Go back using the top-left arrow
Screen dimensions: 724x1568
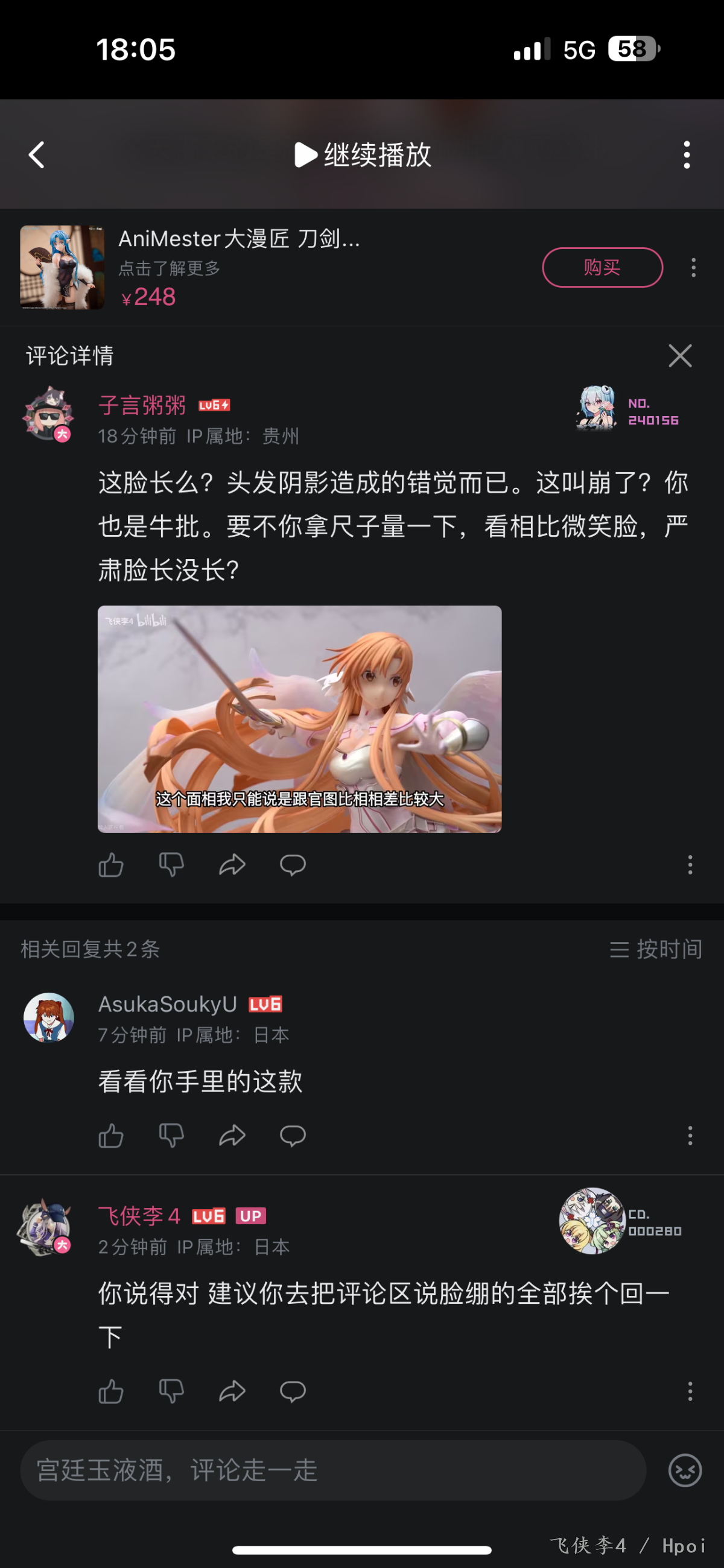pyautogui.click(x=37, y=154)
